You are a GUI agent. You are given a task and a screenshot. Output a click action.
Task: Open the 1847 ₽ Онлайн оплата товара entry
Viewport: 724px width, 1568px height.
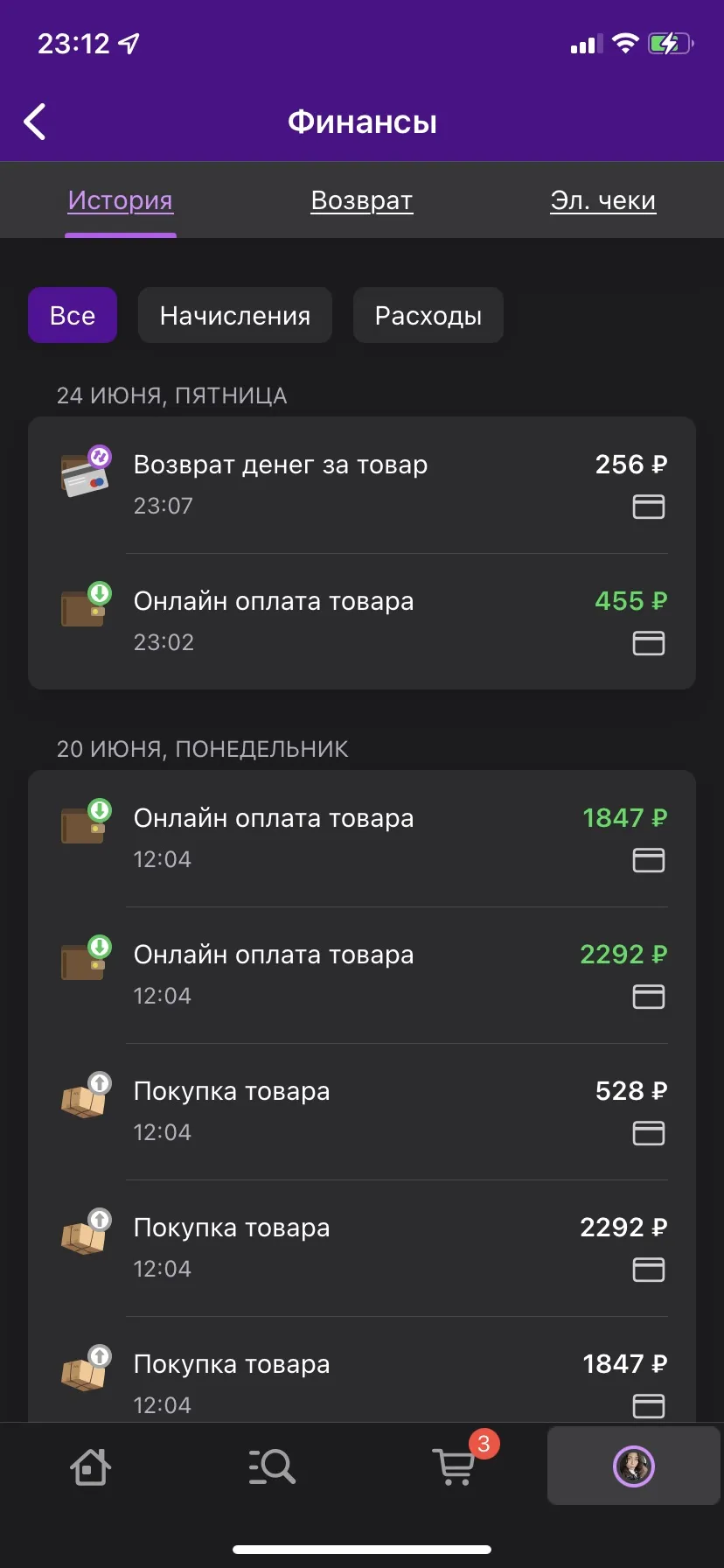362,838
